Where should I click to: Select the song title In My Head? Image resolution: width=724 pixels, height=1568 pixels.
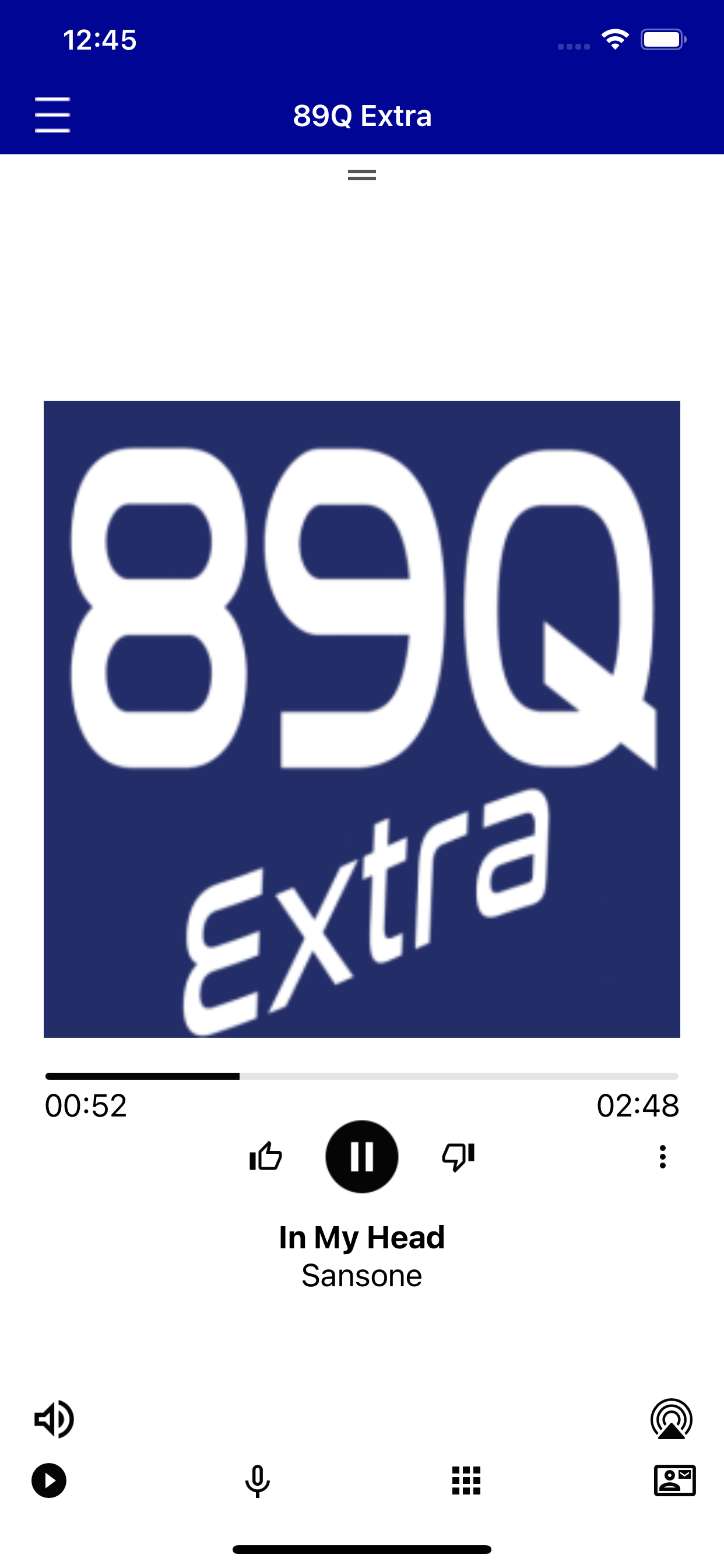(361, 1235)
